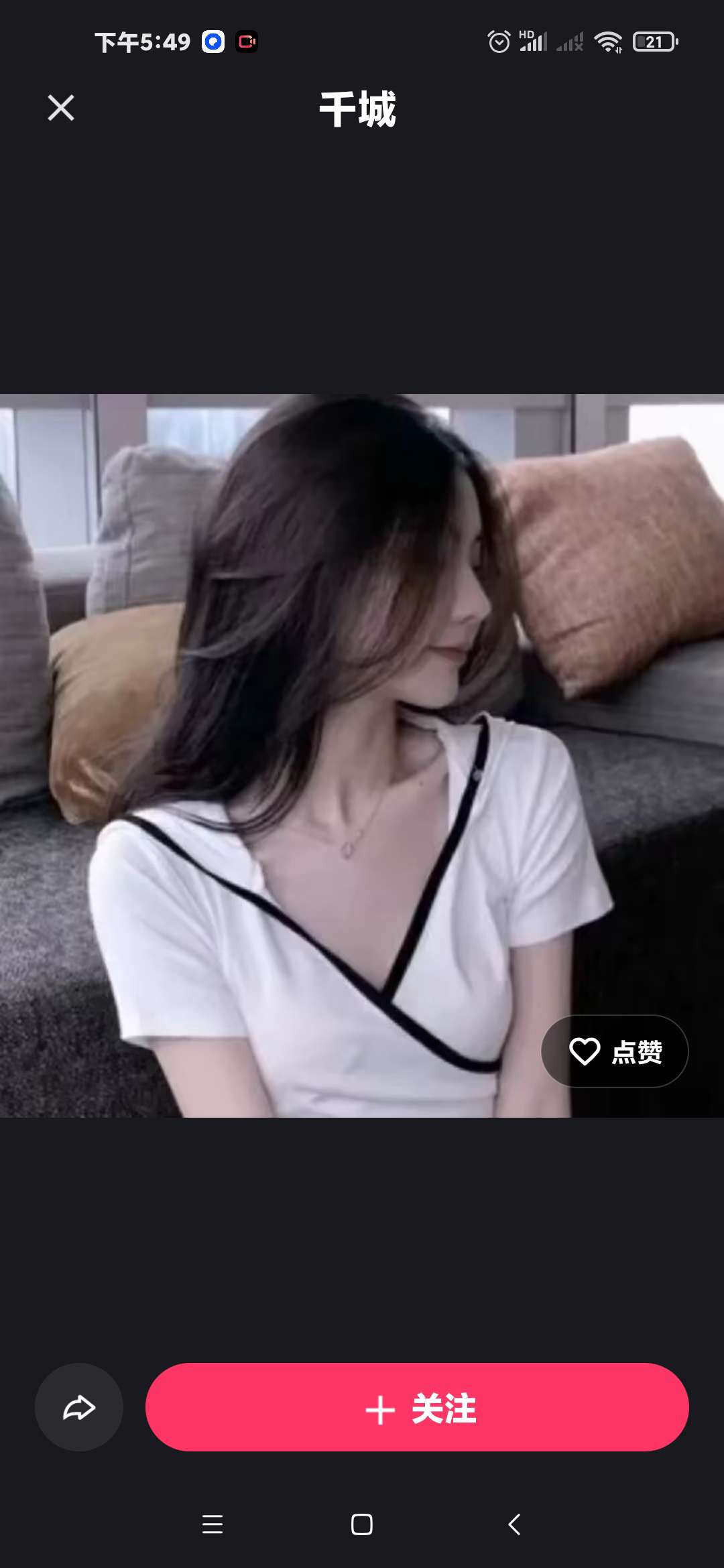This screenshot has width=724, height=1568.
Task: Follow 千城 with the 关注 button
Action: pyautogui.click(x=417, y=1407)
